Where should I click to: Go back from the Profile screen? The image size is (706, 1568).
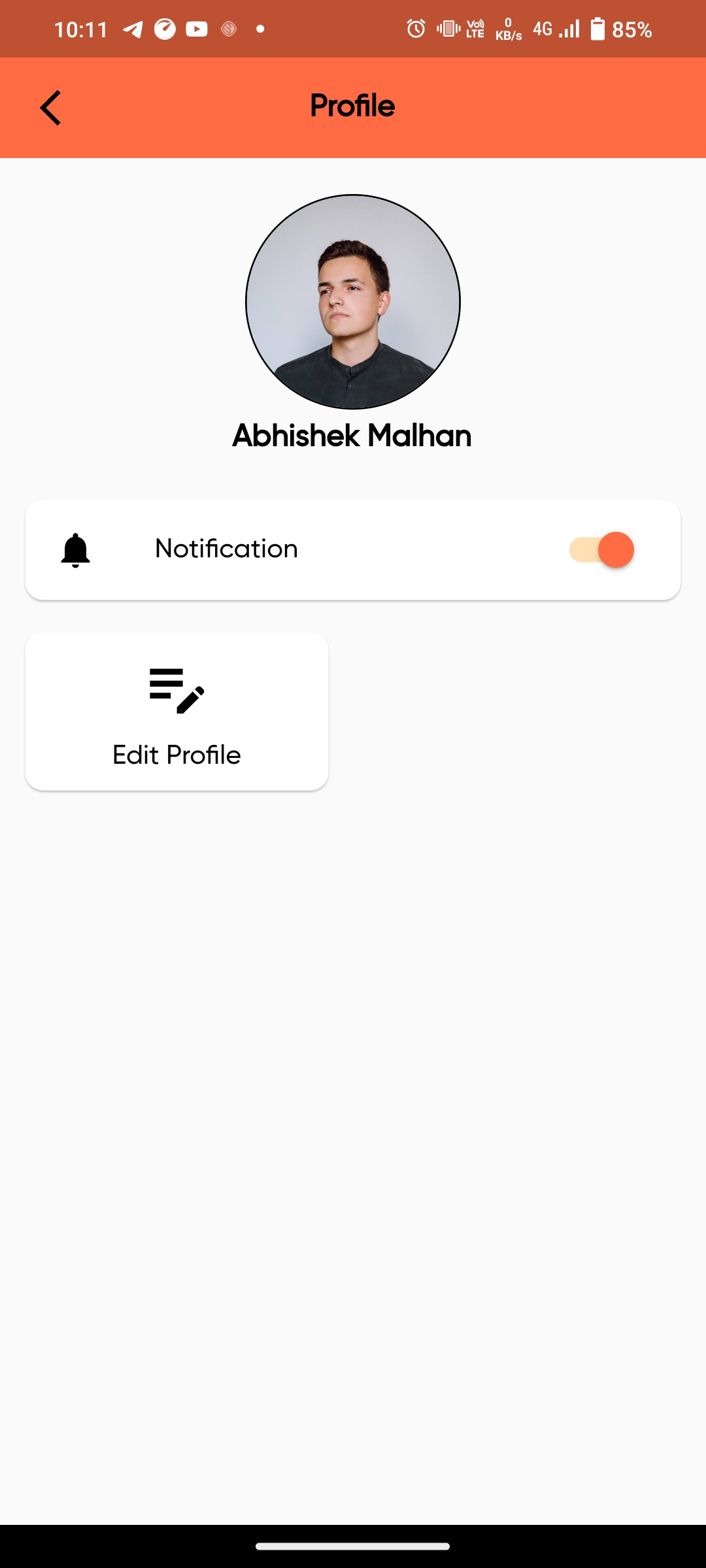coord(50,108)
